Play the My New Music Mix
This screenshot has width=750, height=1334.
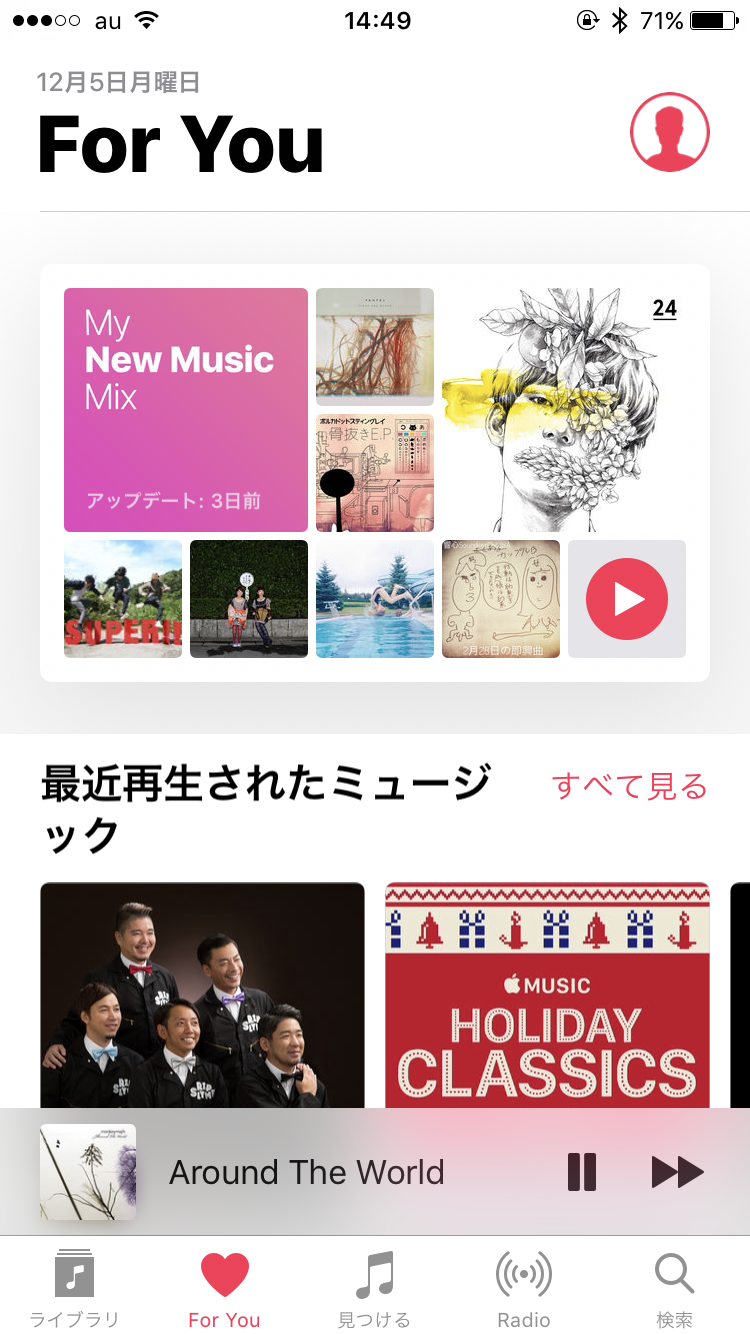click(627, 599)
